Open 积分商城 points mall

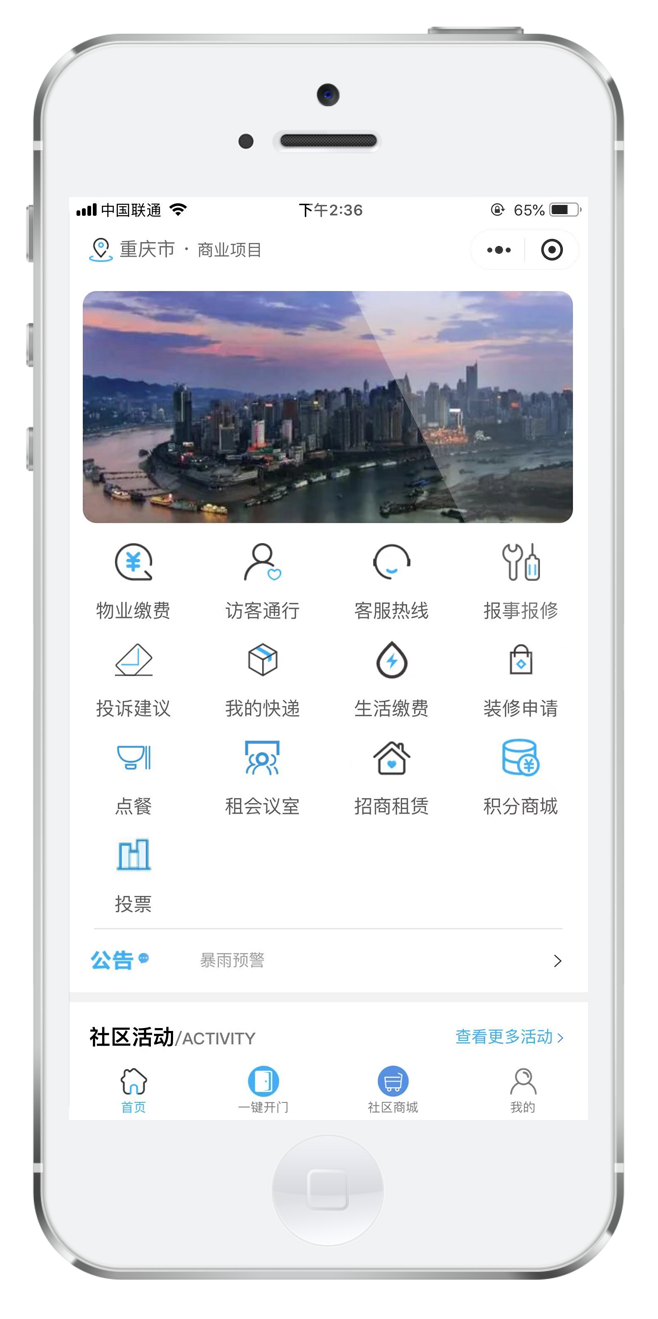click(x=520, y=776)
